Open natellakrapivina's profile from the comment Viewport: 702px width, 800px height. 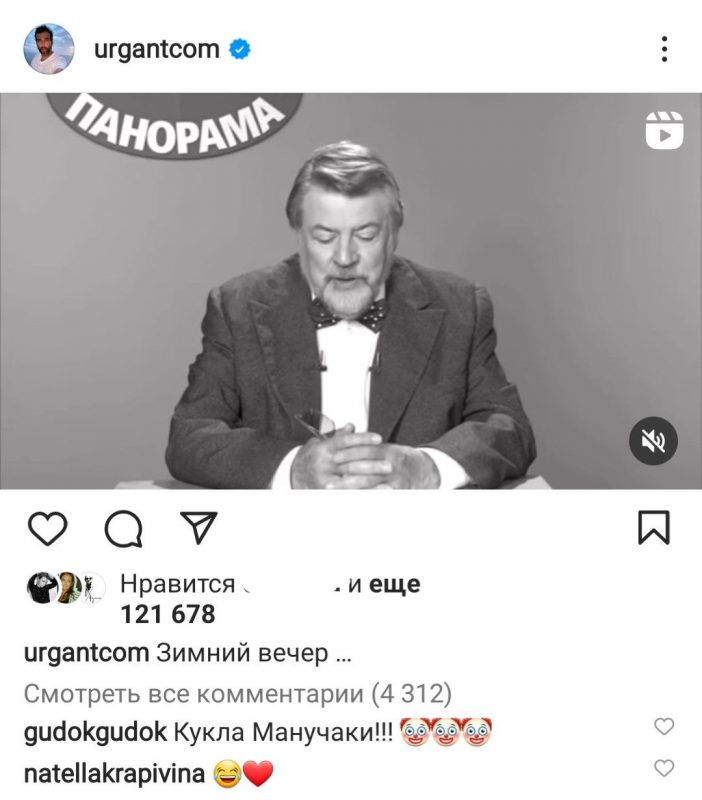(x=113, y=772)
